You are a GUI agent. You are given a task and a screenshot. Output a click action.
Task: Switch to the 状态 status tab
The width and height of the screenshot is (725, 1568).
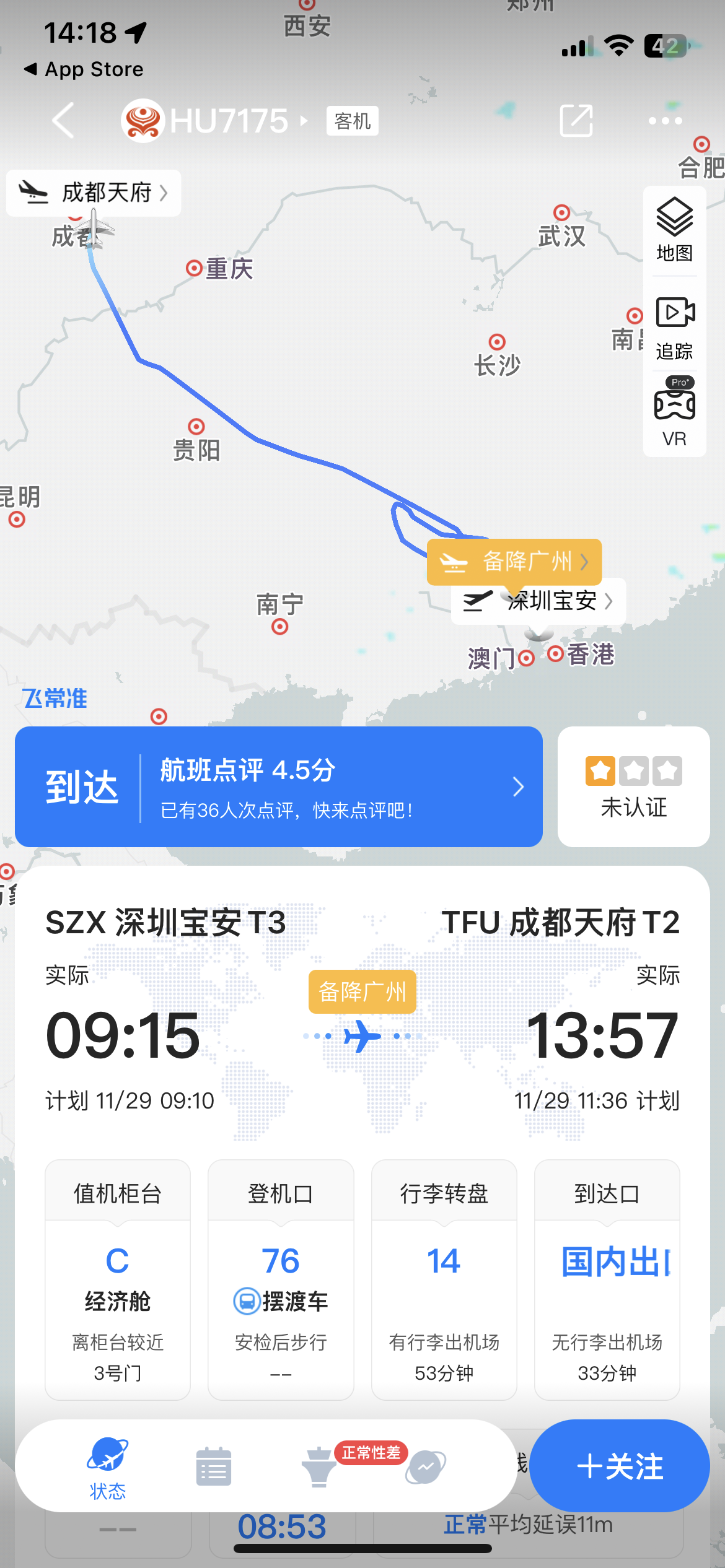[x=108, y=1469]
